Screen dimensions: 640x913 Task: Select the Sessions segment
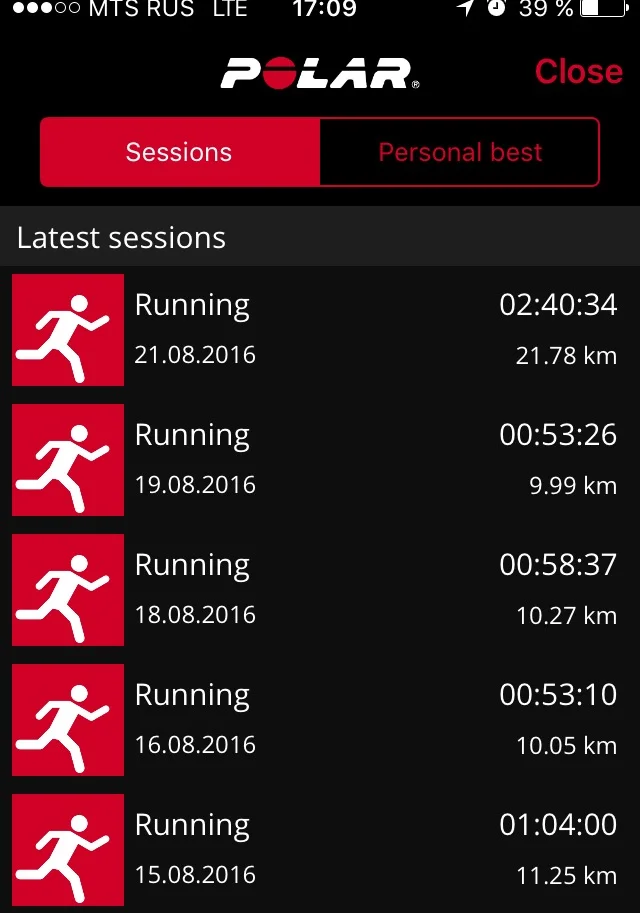[x=179, y=152]
